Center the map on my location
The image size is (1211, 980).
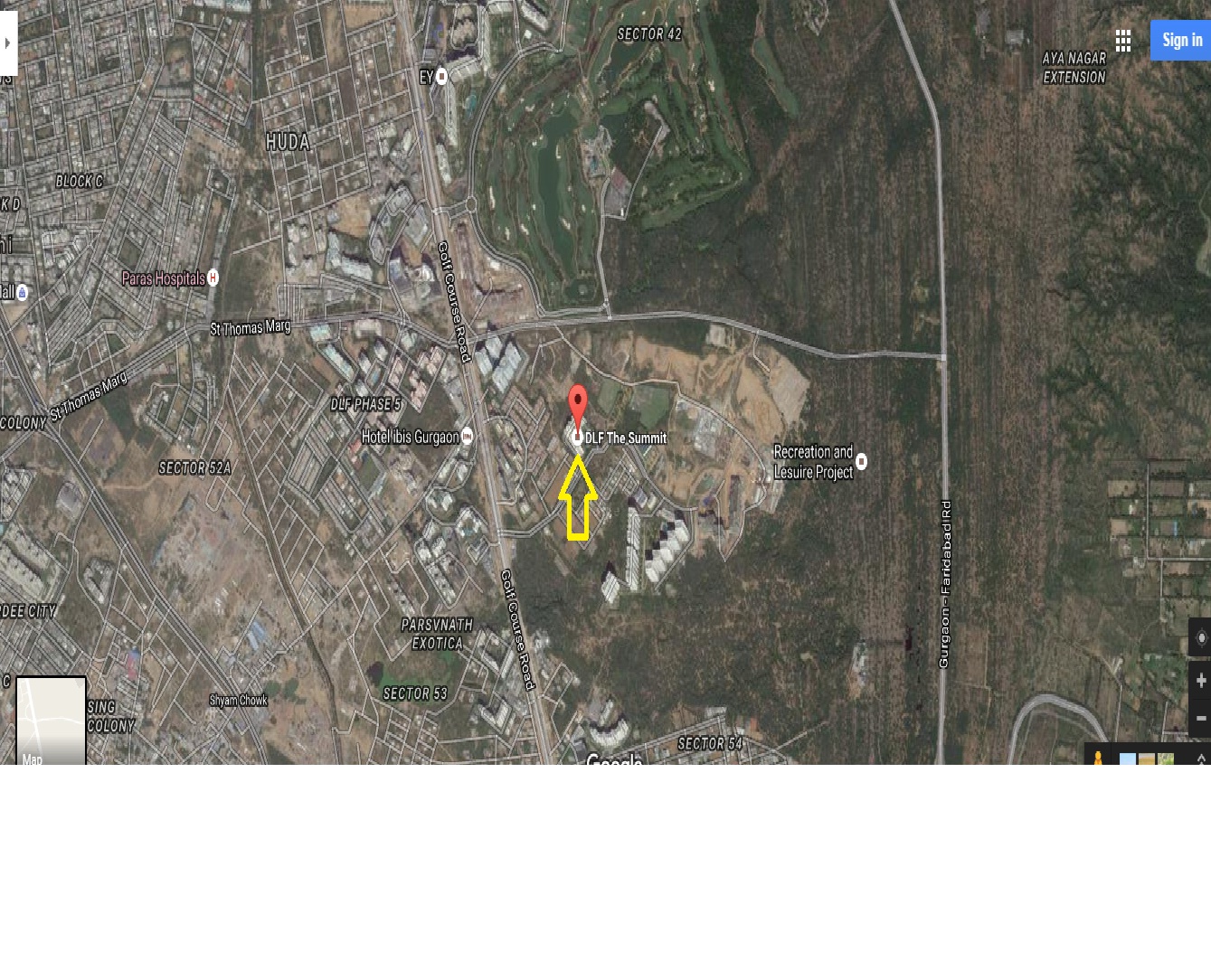click(x=1200, y=638)
